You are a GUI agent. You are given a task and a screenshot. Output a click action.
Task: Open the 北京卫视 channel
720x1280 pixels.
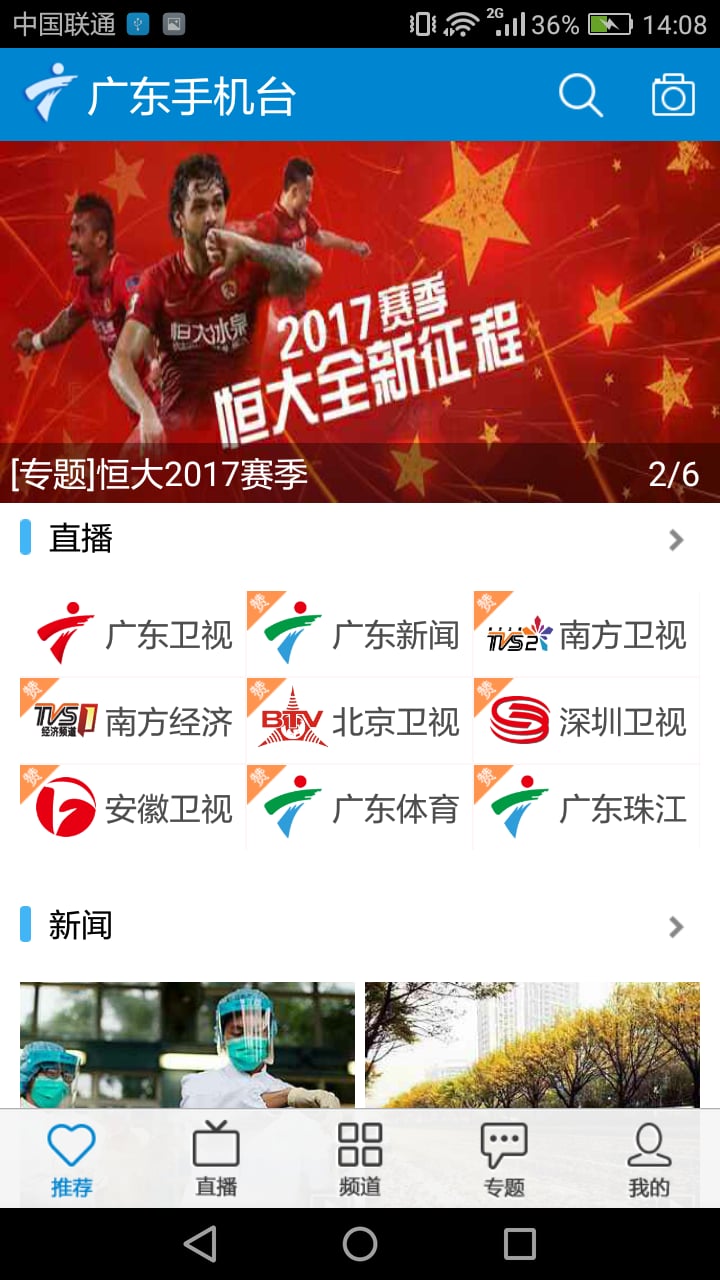[360, 721]
